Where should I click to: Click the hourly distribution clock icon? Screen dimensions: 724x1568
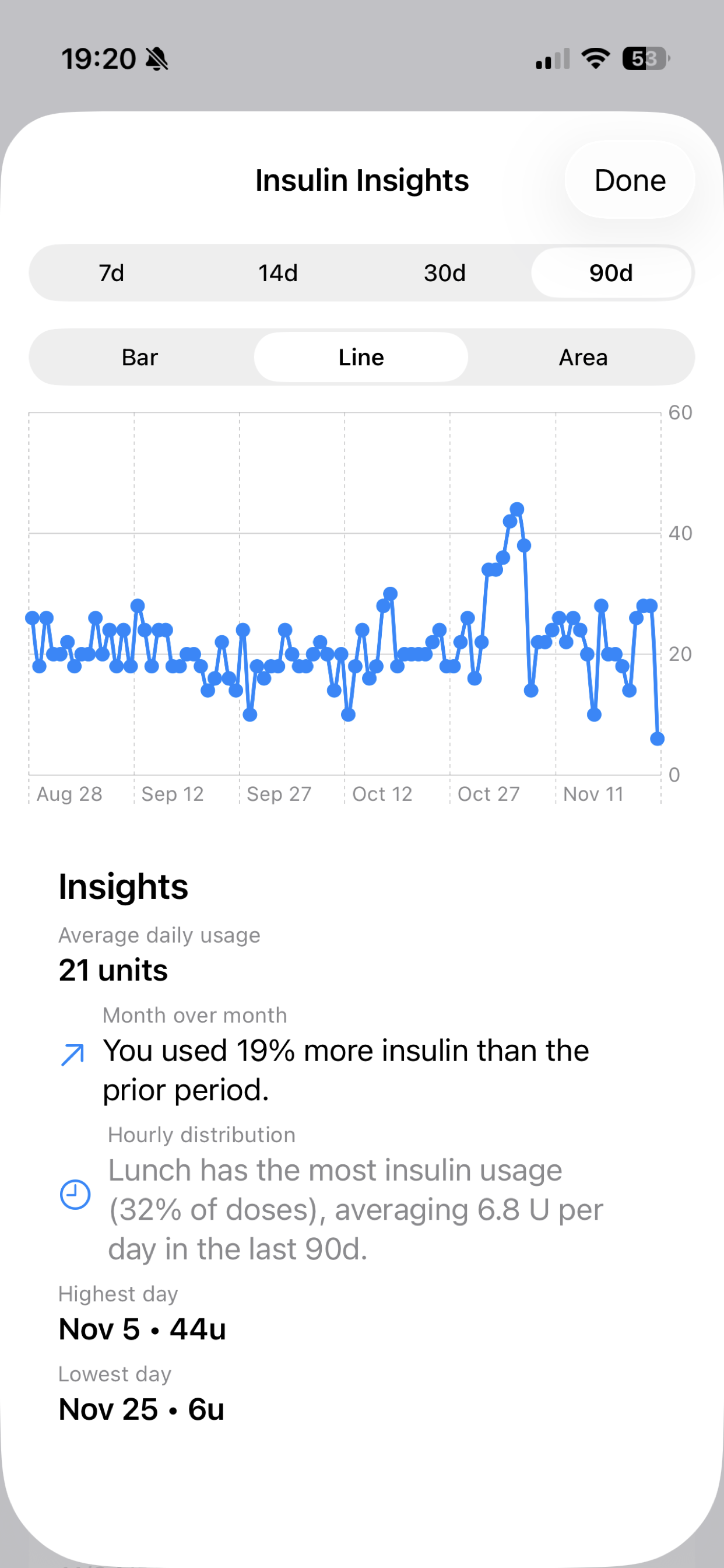click(74, 1193)
